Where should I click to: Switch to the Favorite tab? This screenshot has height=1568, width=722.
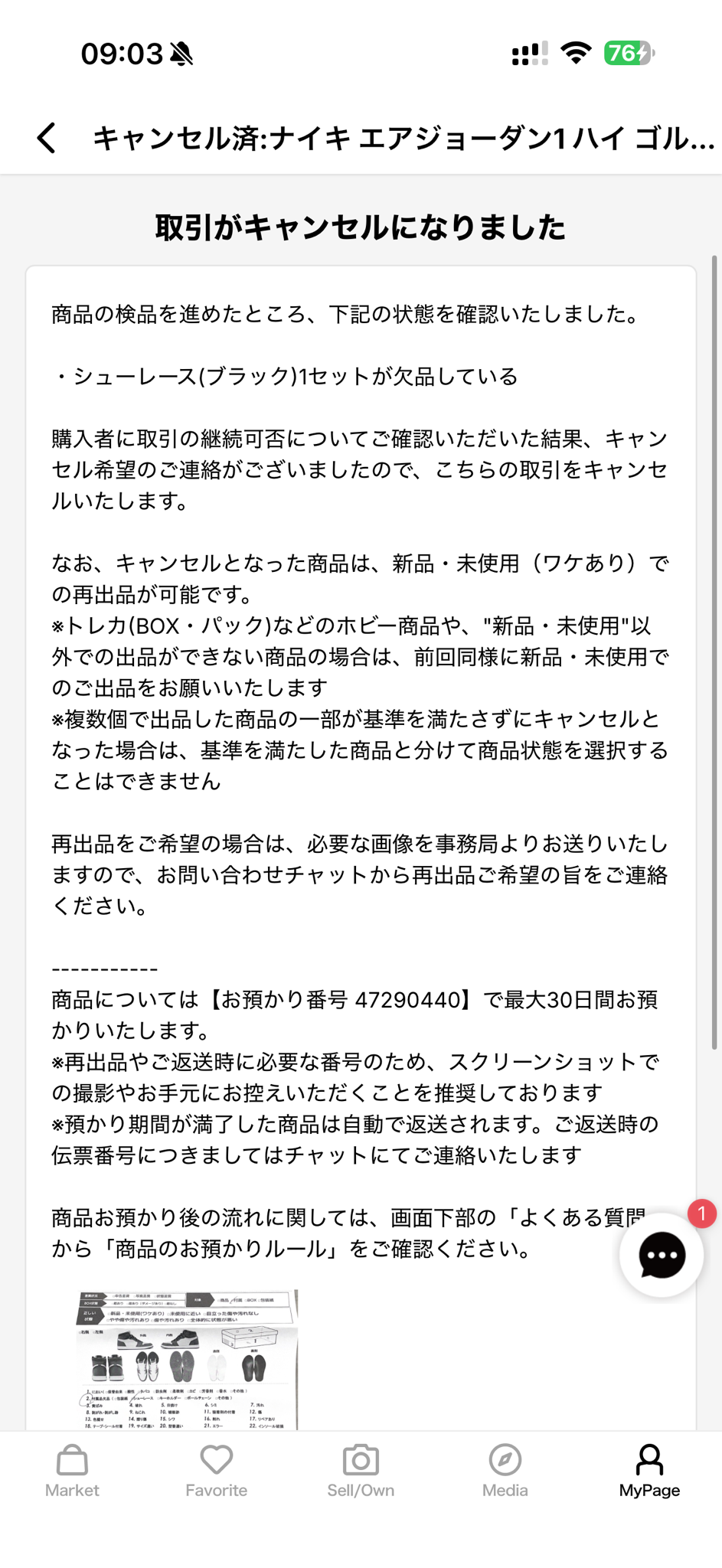[x=217, y=1472]
